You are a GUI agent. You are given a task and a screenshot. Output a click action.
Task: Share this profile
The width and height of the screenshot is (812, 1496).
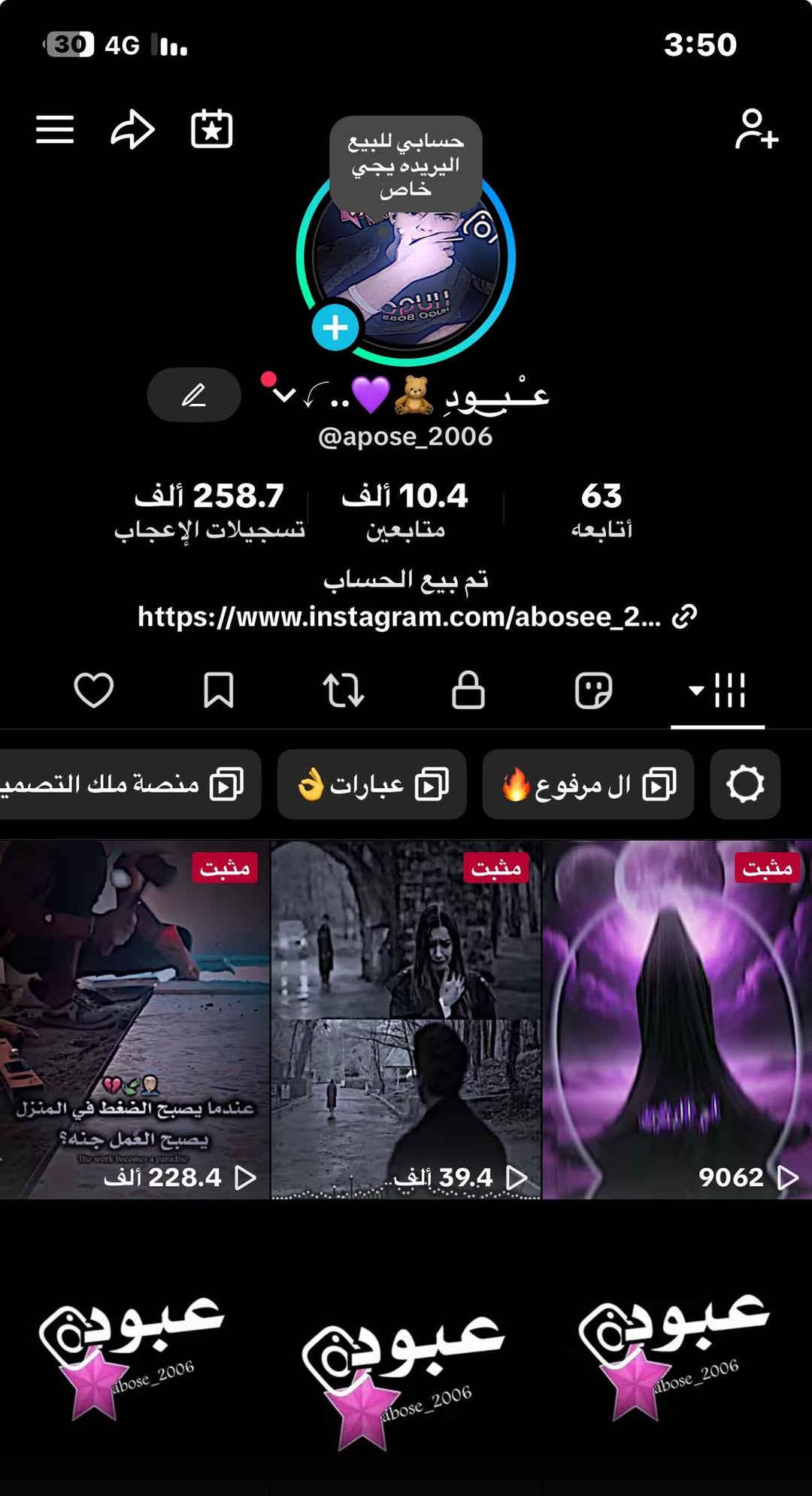pos(132,129)
